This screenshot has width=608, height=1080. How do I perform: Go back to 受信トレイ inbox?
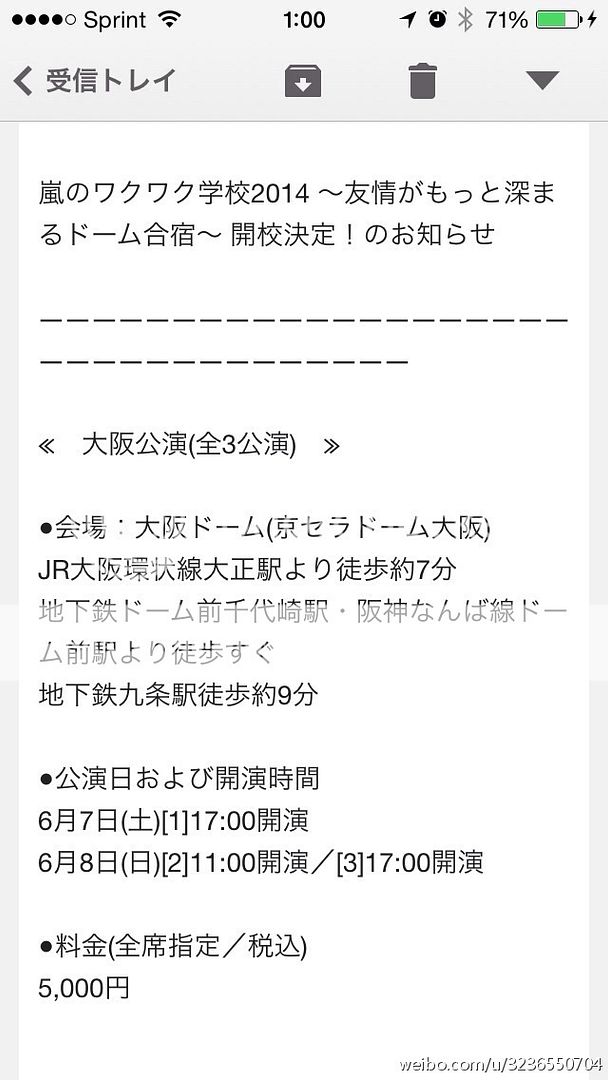tap(94, 81)
